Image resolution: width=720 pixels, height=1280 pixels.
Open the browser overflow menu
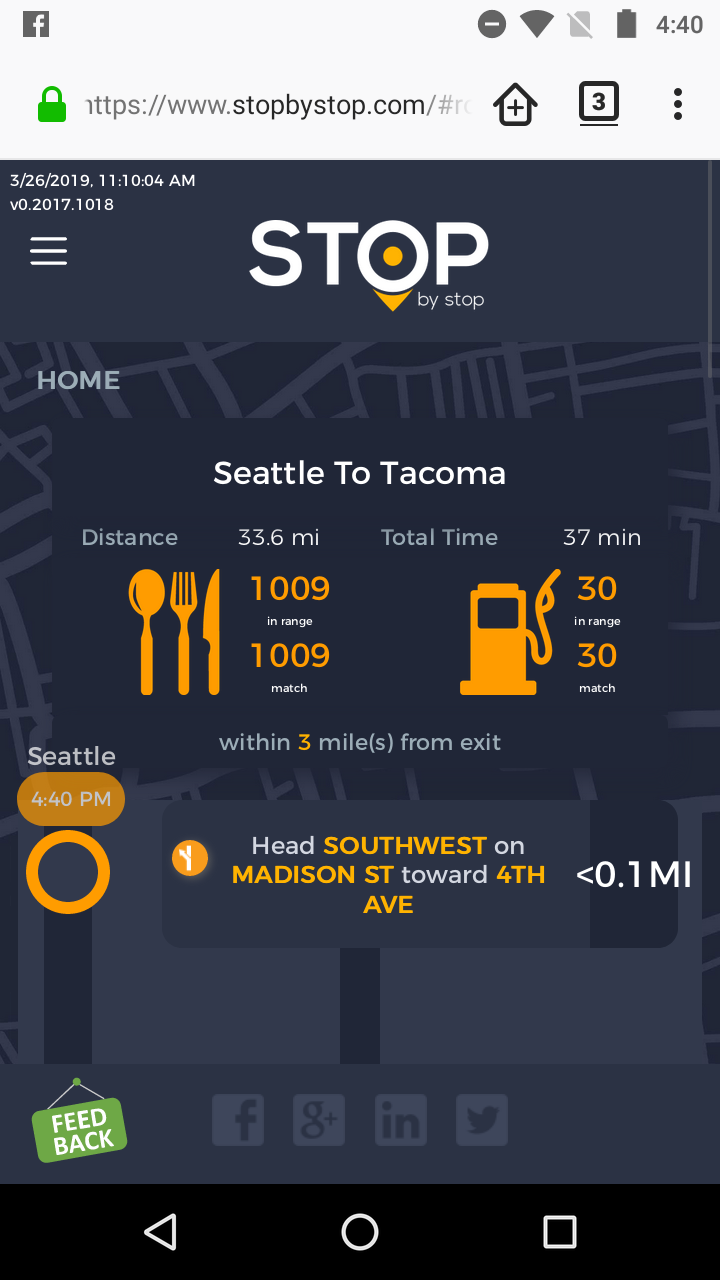pos(678,104)
